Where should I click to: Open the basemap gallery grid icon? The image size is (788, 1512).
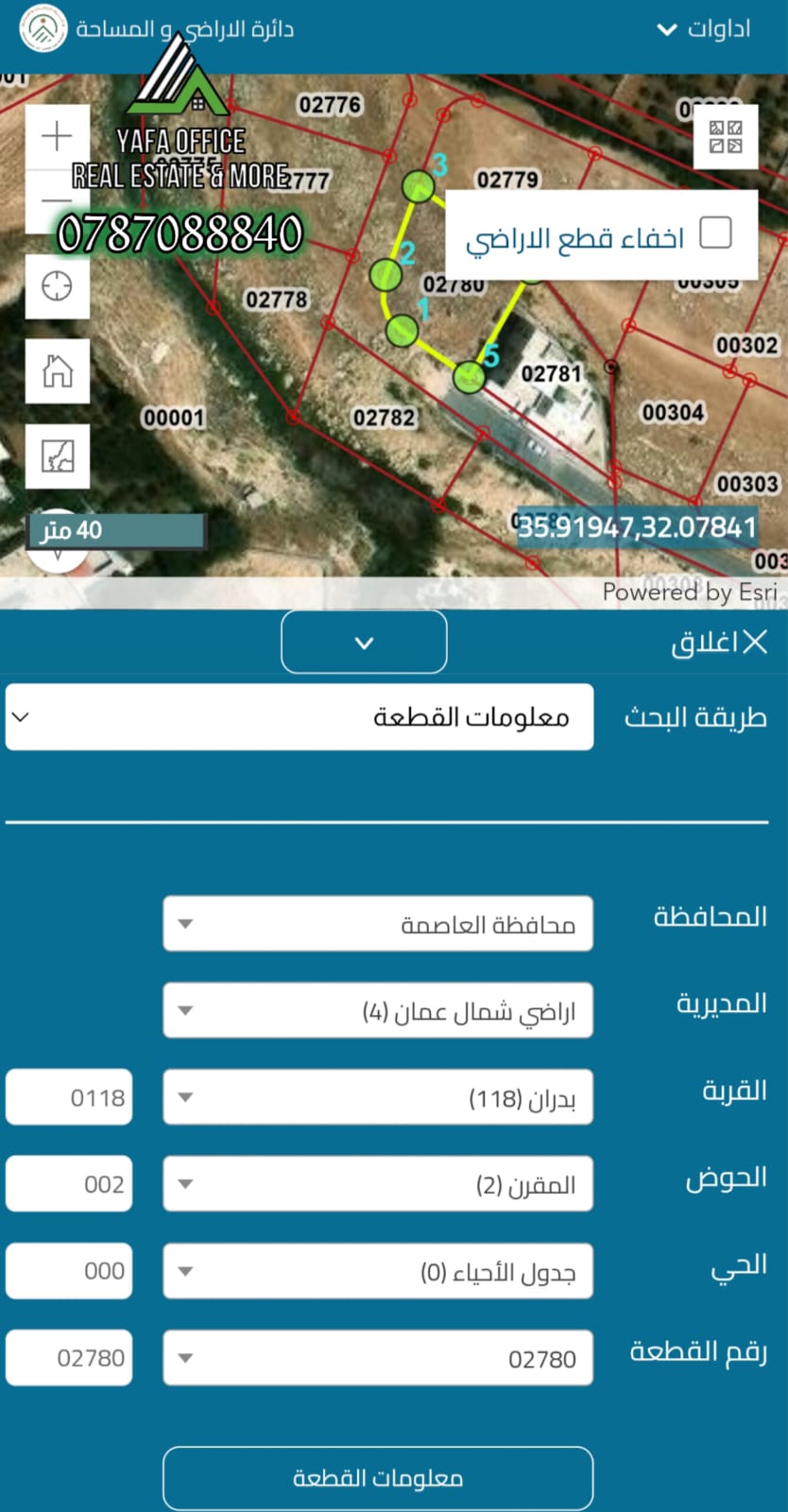click(726, 137)
